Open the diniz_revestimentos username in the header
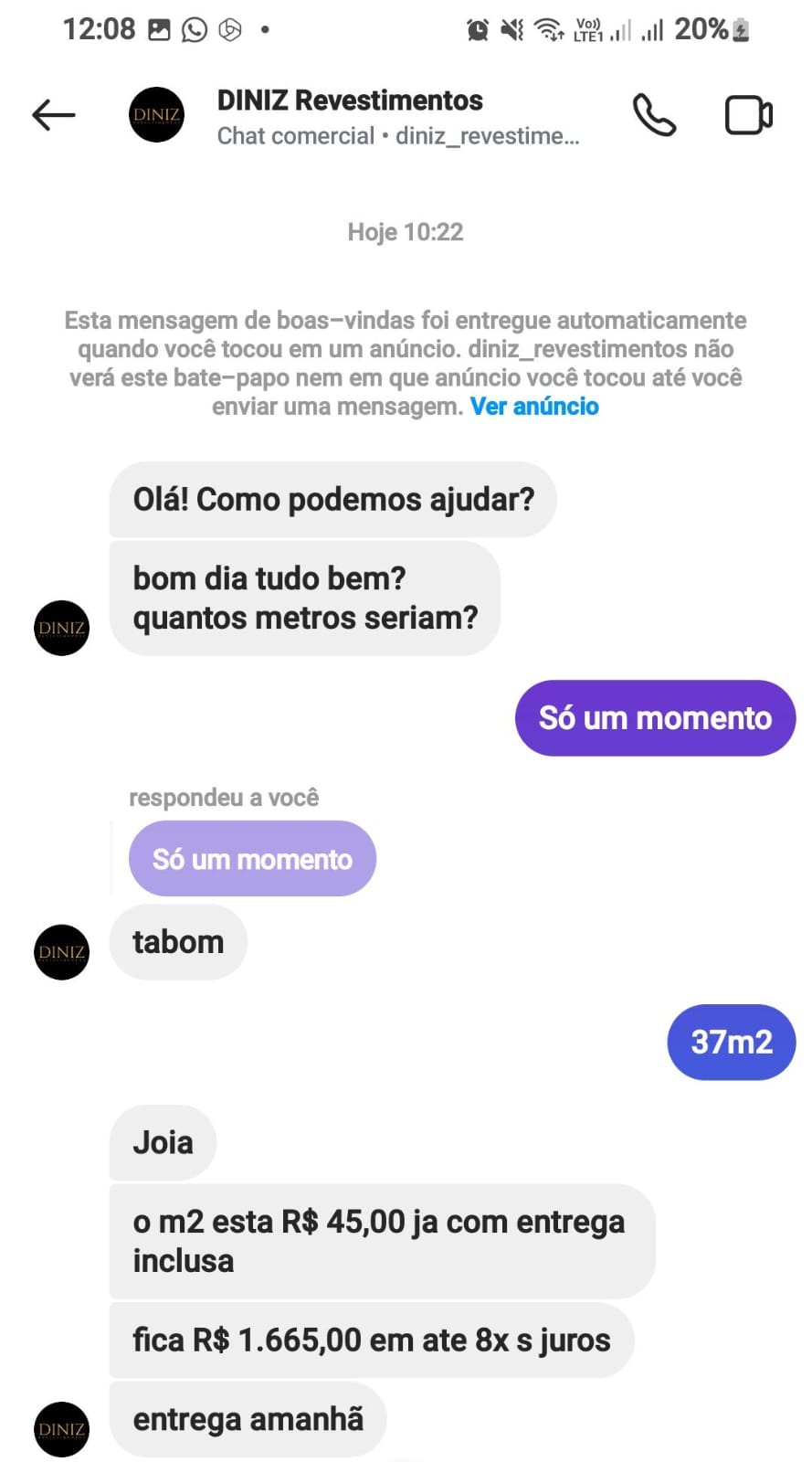 point(488,135)
